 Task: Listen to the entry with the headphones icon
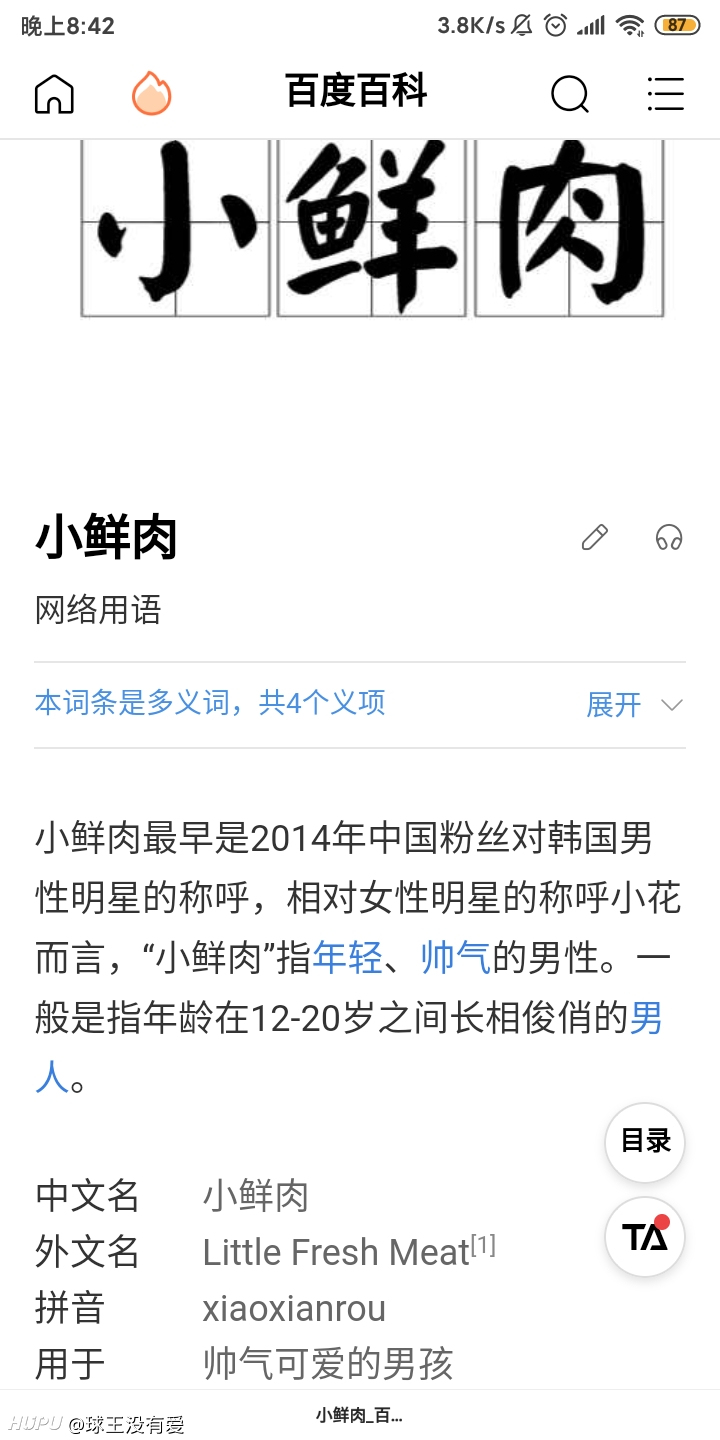(669, 537)
